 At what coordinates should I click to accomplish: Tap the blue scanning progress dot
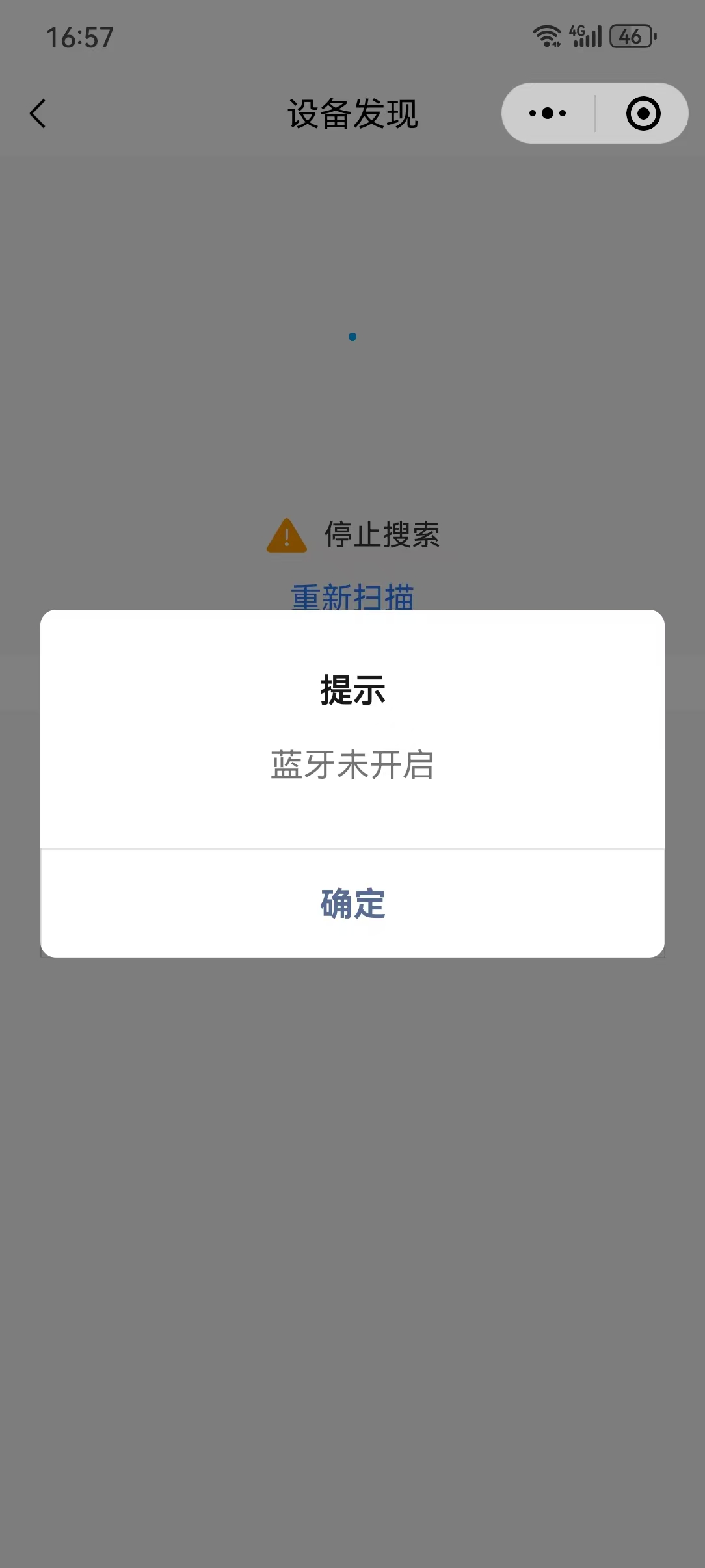tap(353, 337)
